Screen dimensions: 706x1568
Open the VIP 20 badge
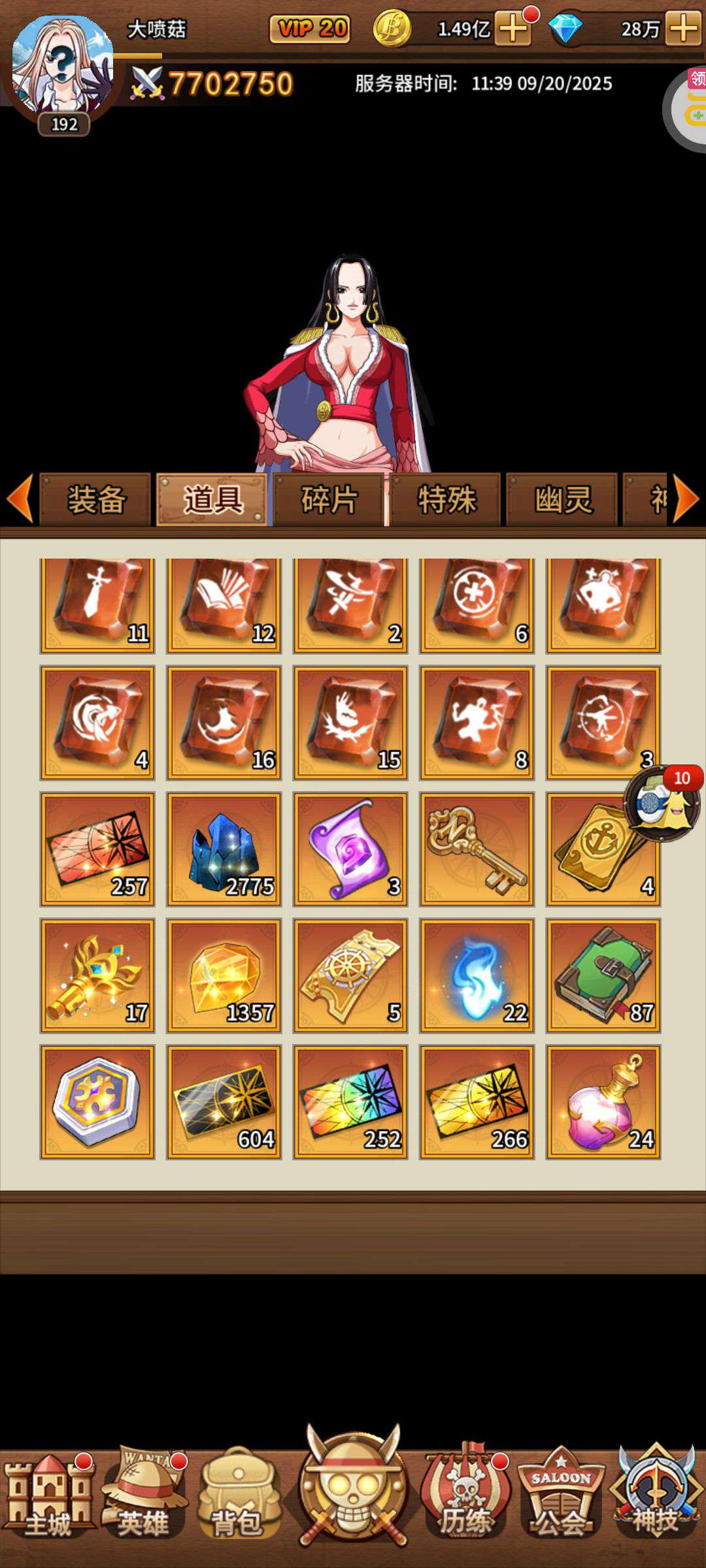click(x=310, y=29)
